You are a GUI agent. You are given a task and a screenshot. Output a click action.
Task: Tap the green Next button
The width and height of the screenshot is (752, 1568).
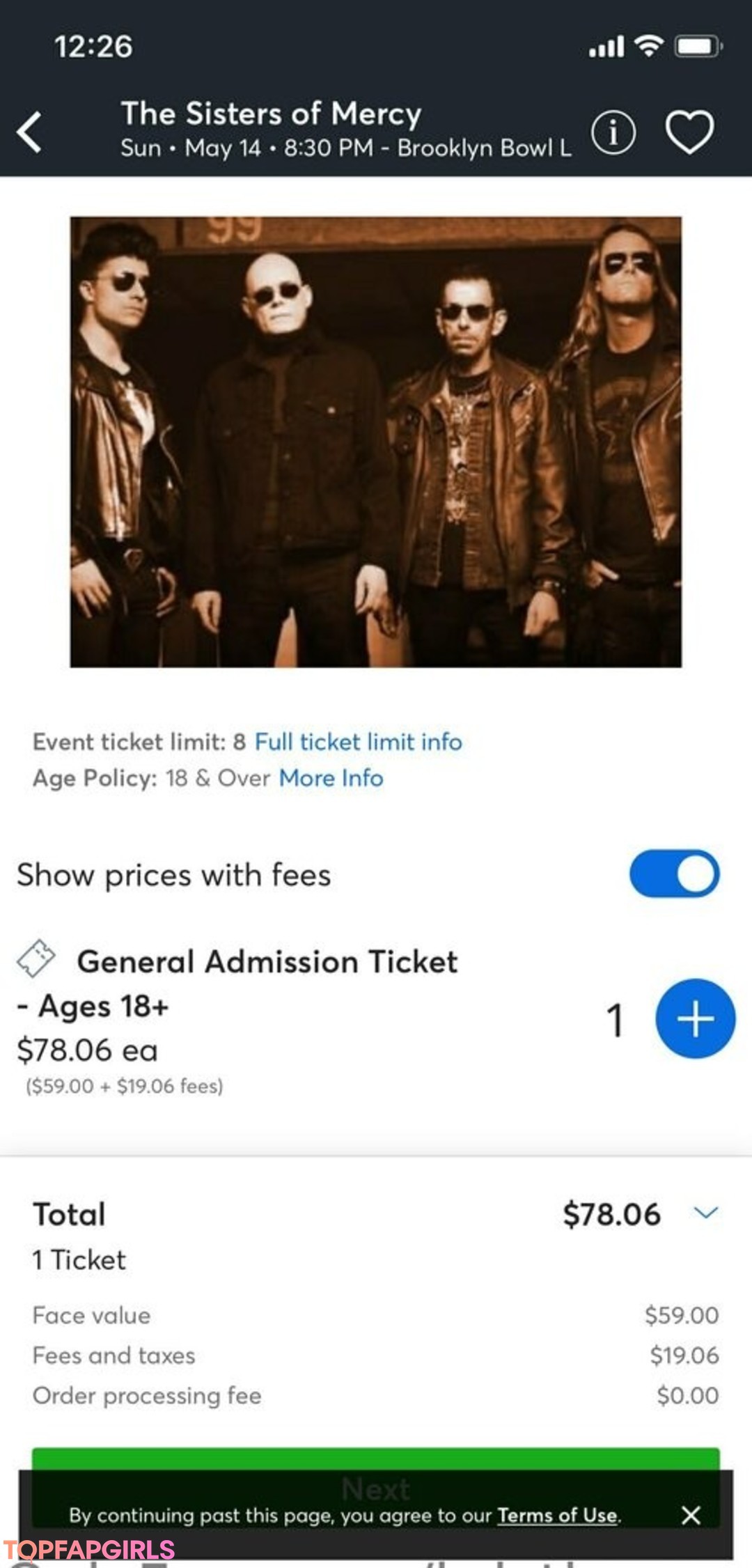point(376,1459)
